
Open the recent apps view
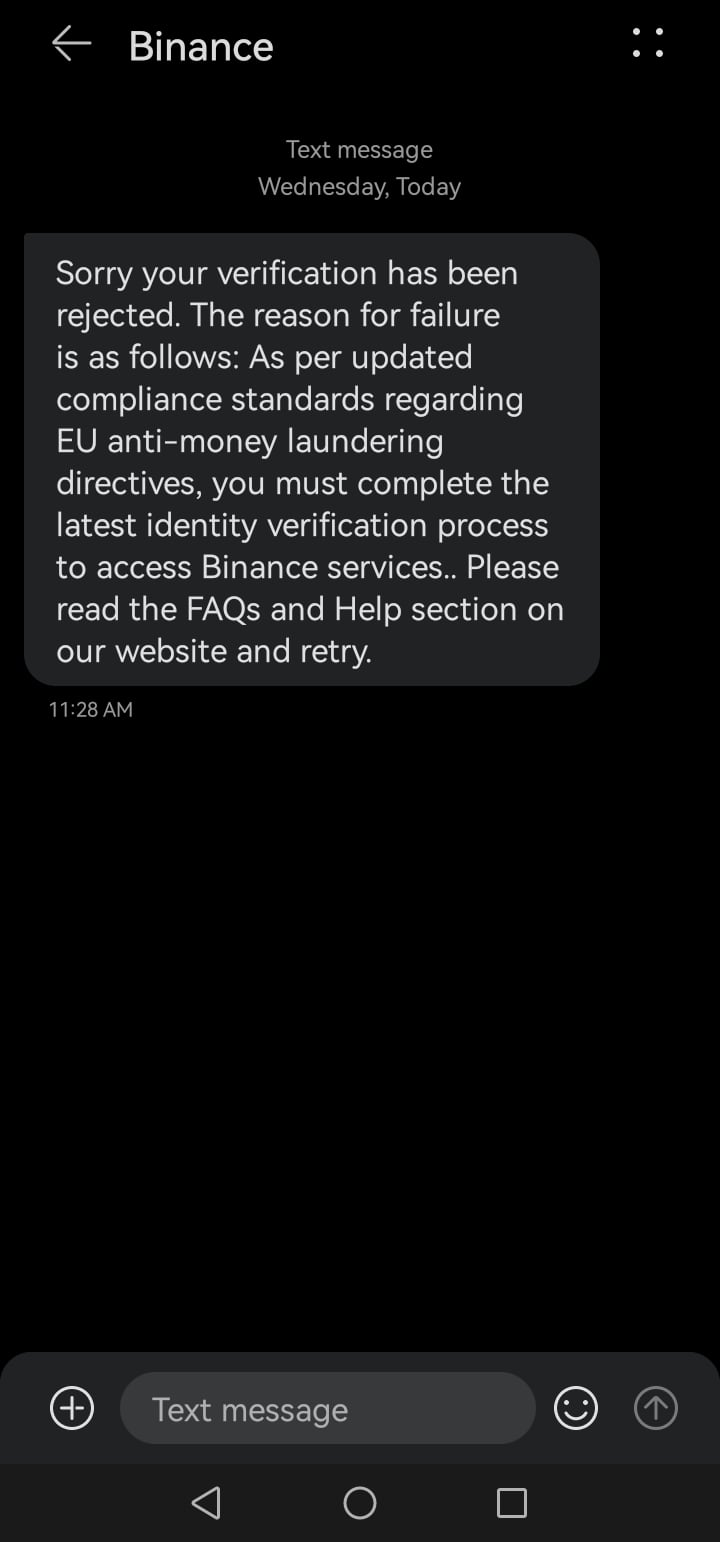[512, 1502]
